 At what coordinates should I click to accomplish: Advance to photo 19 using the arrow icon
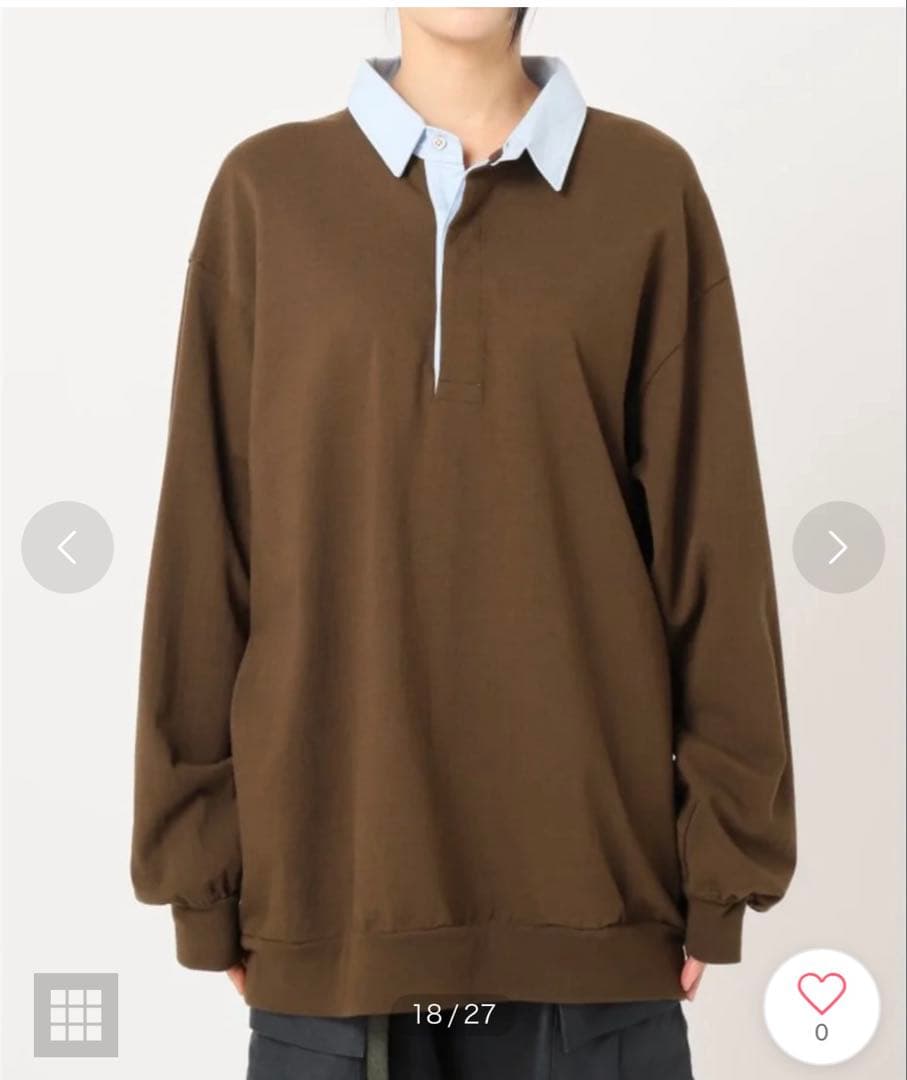[x=839, y=547]
